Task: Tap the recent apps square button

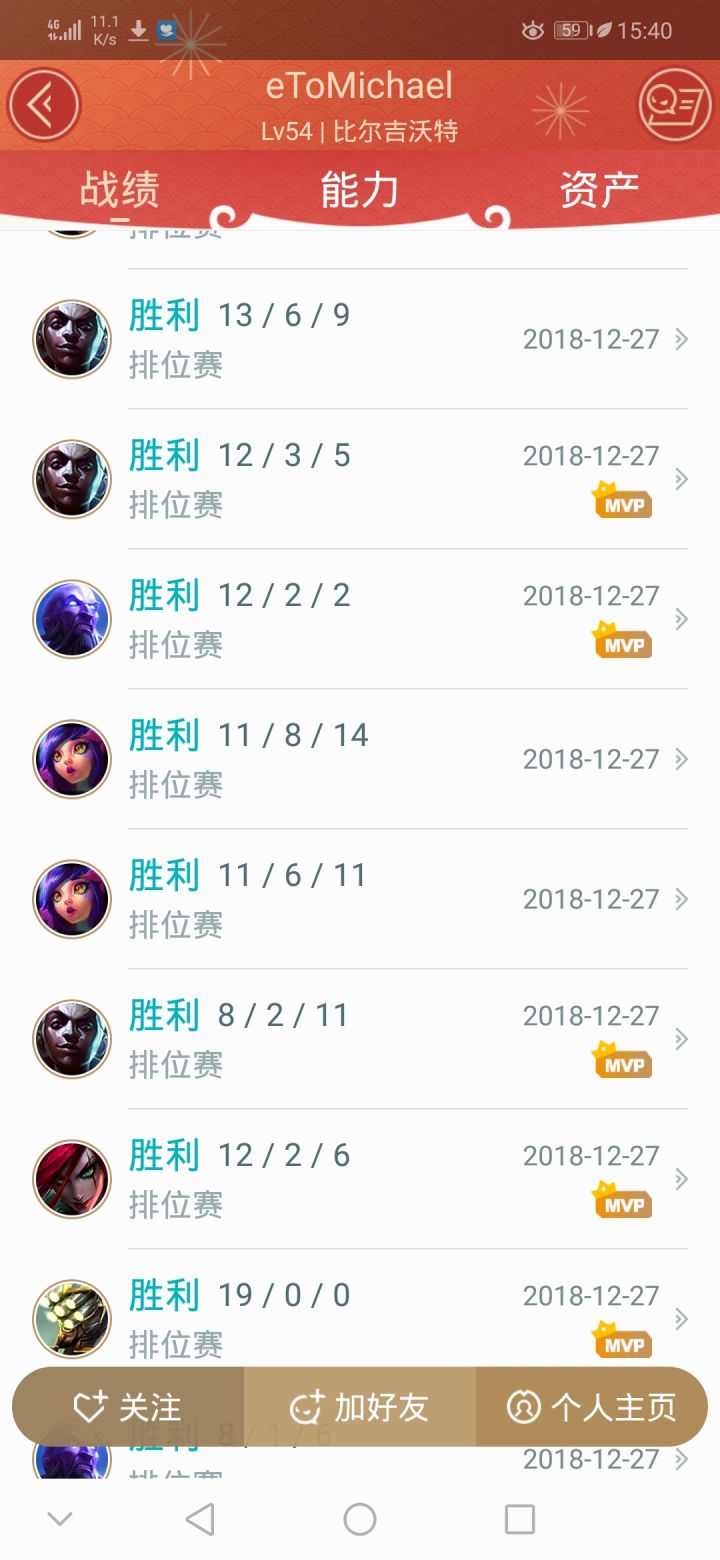Action: click(x=518, y=1519)
